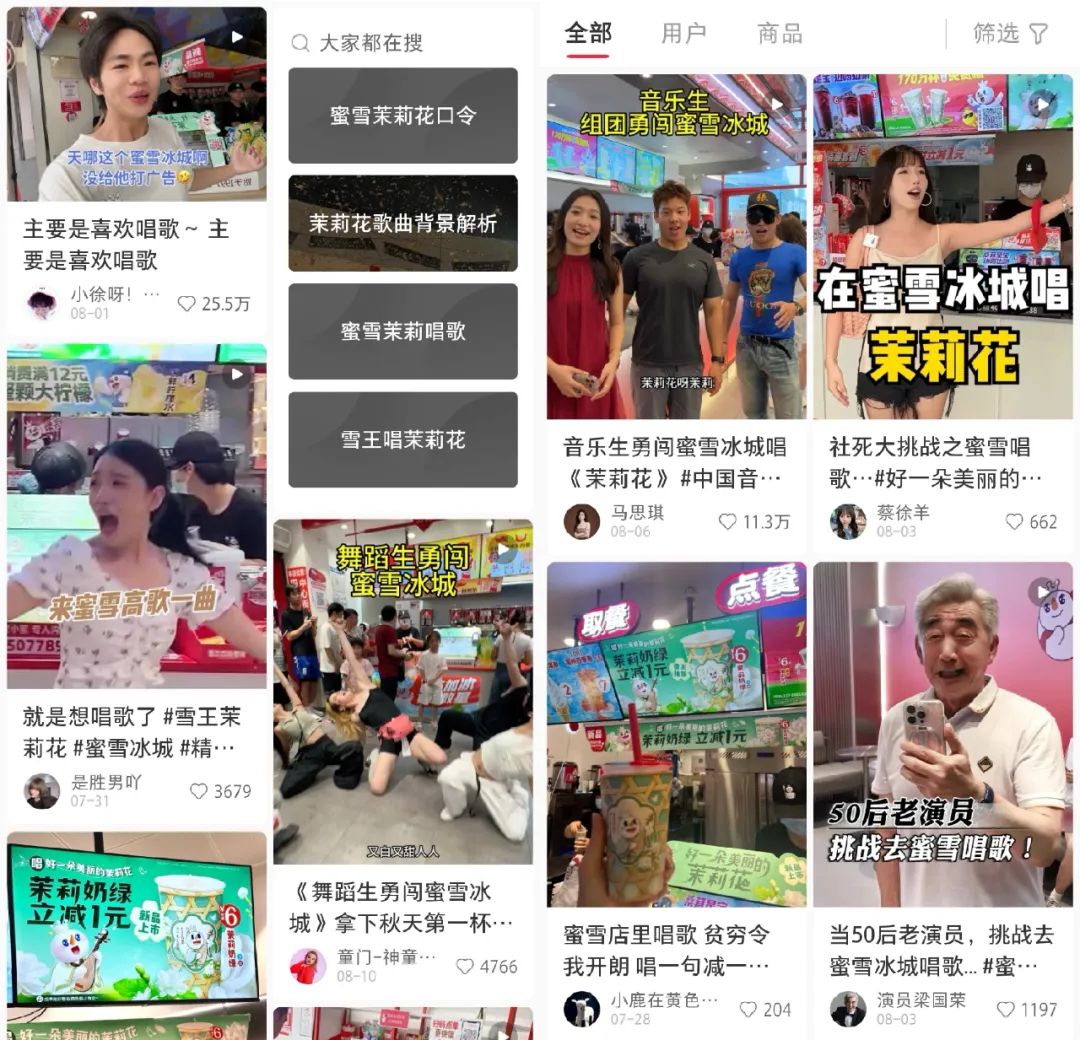
Task: Open the 筛选 filter options
Action: pyautogui.click(x=1010, y=34)
